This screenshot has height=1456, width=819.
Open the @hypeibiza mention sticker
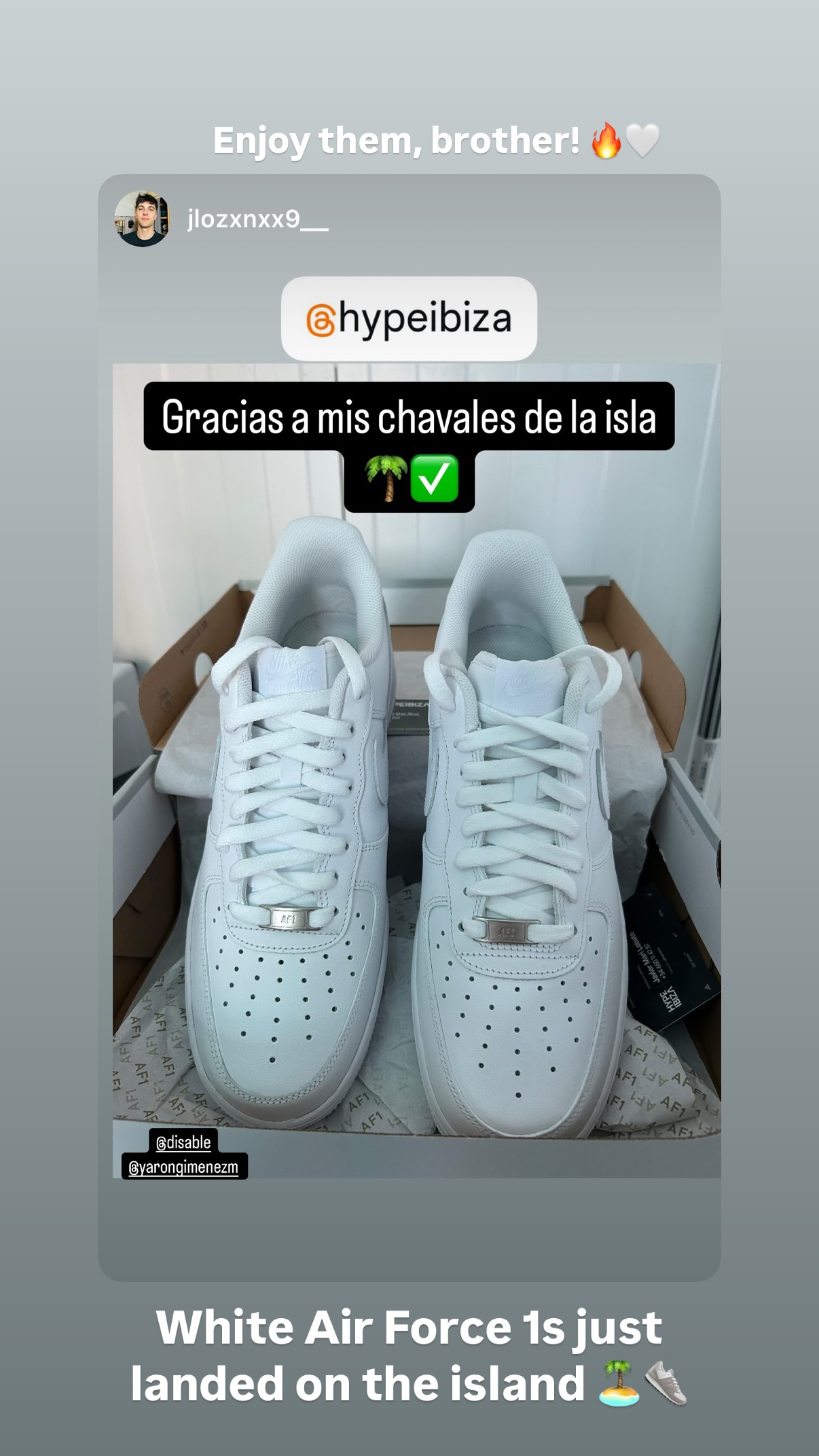(x=409, y=317)
